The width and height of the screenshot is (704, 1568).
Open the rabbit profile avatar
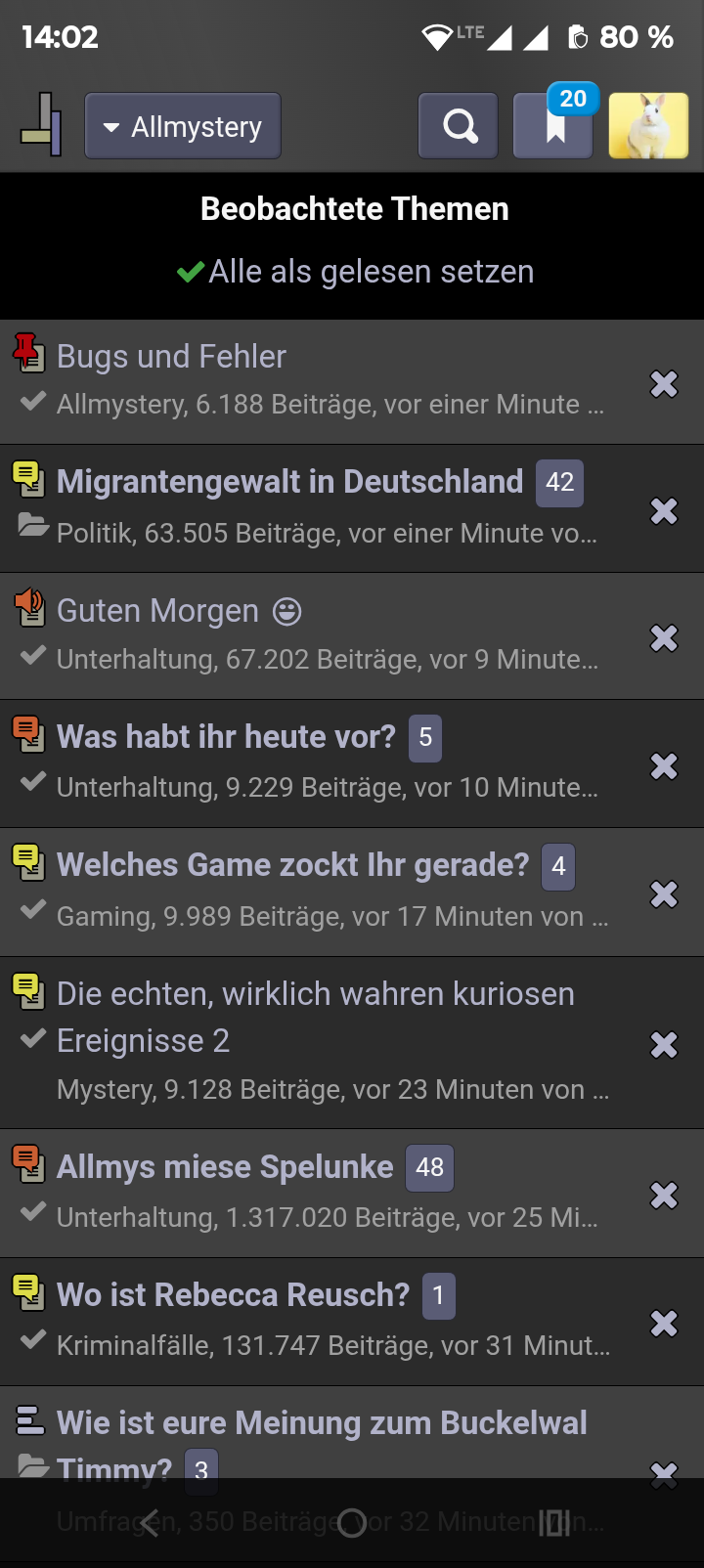(648, 125)
